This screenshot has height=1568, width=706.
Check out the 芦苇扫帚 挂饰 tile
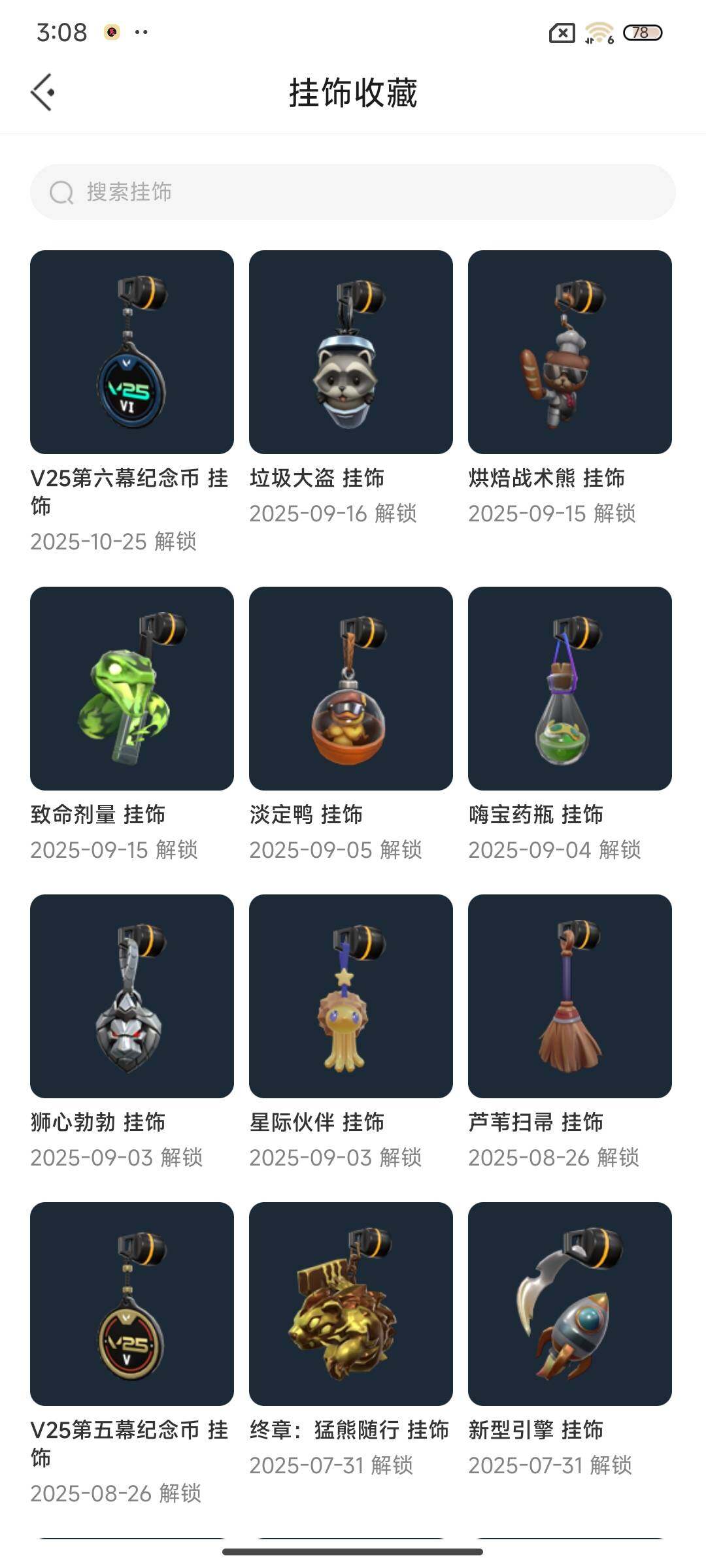(570, 996)
